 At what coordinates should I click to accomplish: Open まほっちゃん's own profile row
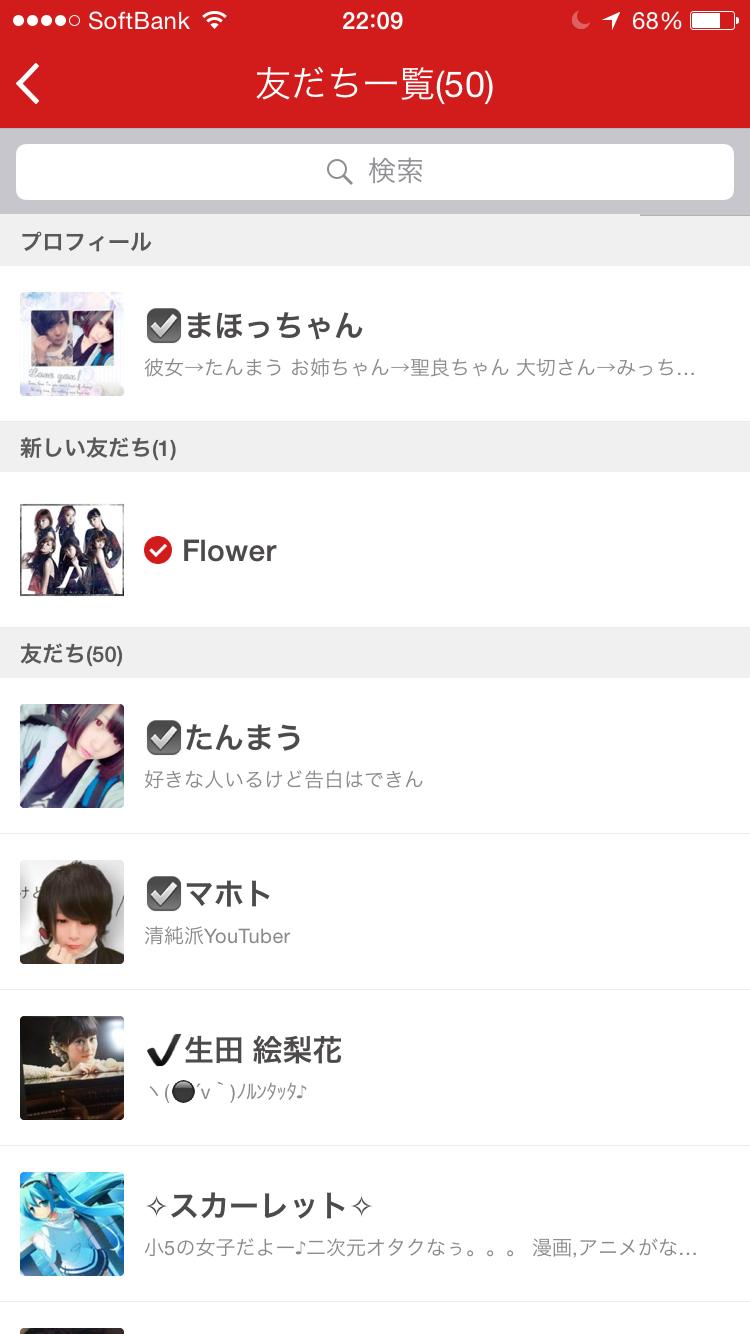pyautogui.click(x=375, y=343)
